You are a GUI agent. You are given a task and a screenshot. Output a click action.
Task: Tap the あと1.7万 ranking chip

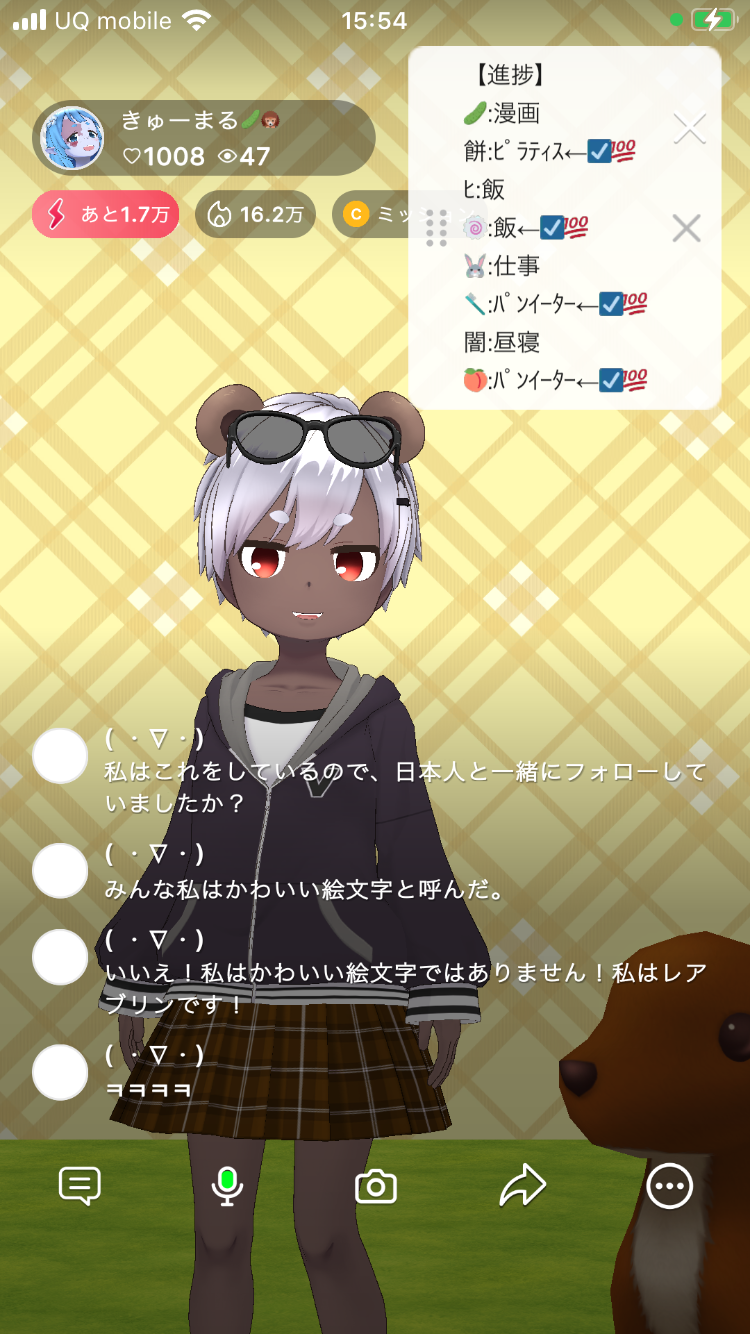pos(106,214)
